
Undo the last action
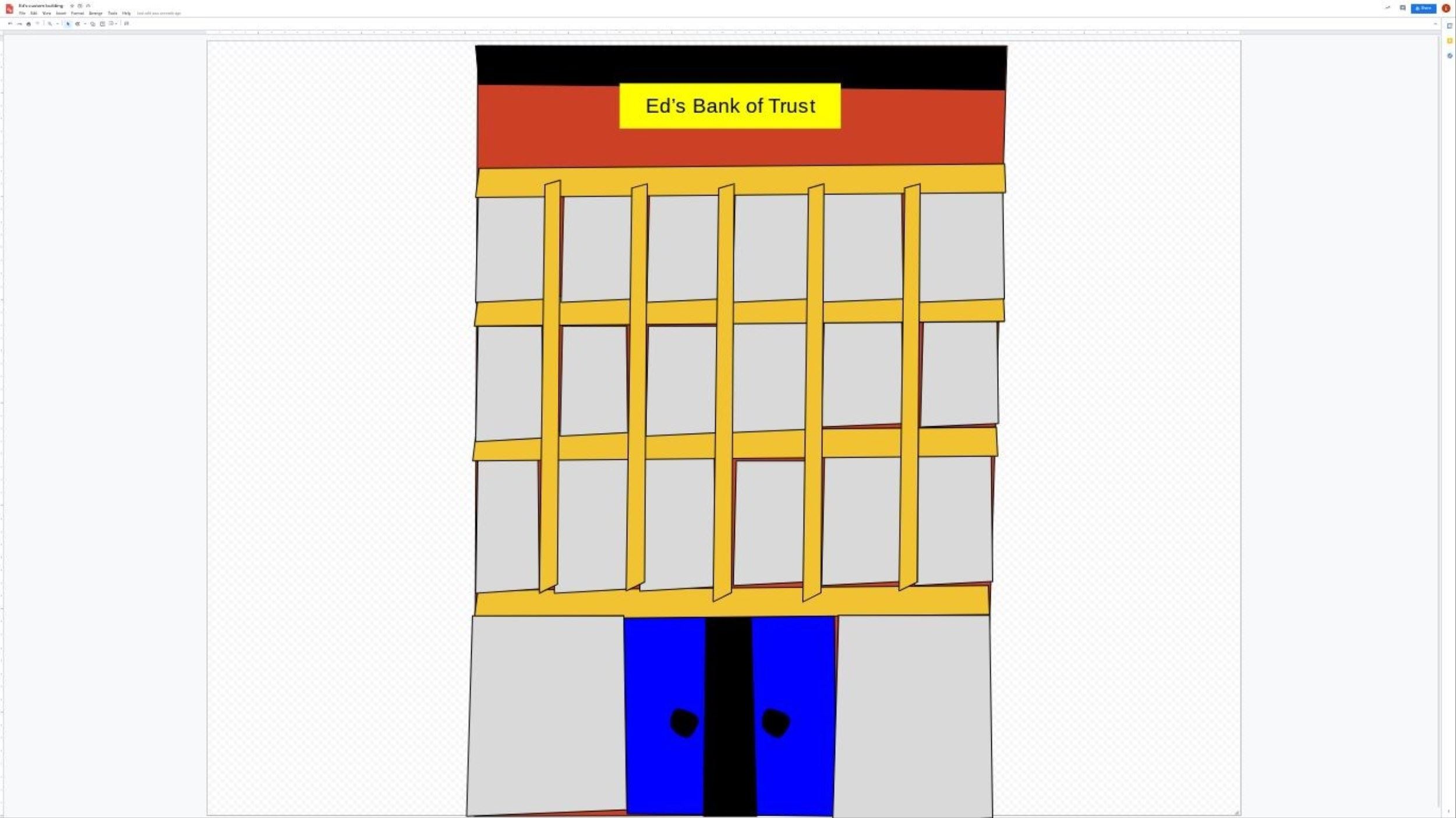click(x=10, y=24)
